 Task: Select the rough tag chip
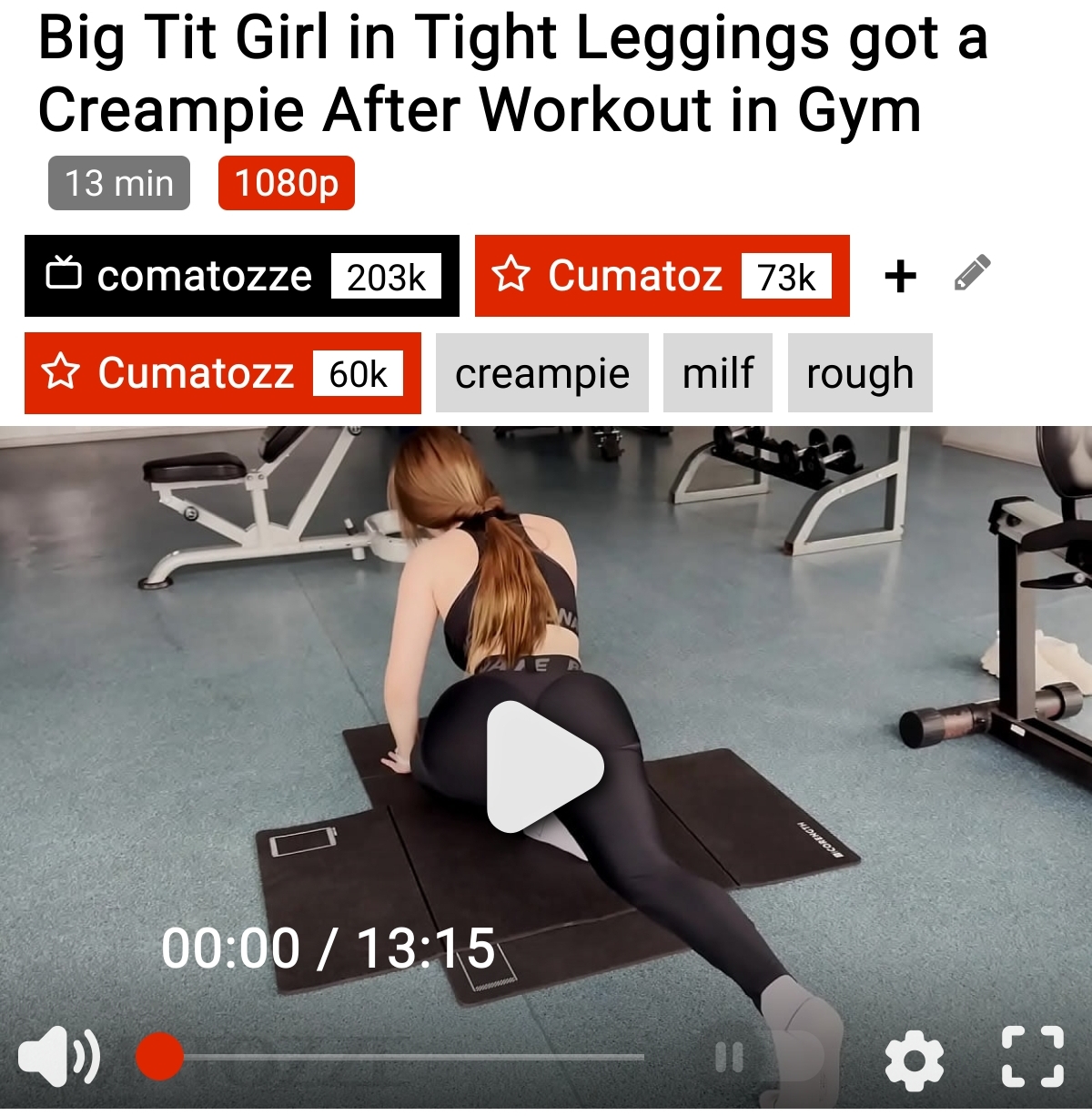tap(859, 373)
